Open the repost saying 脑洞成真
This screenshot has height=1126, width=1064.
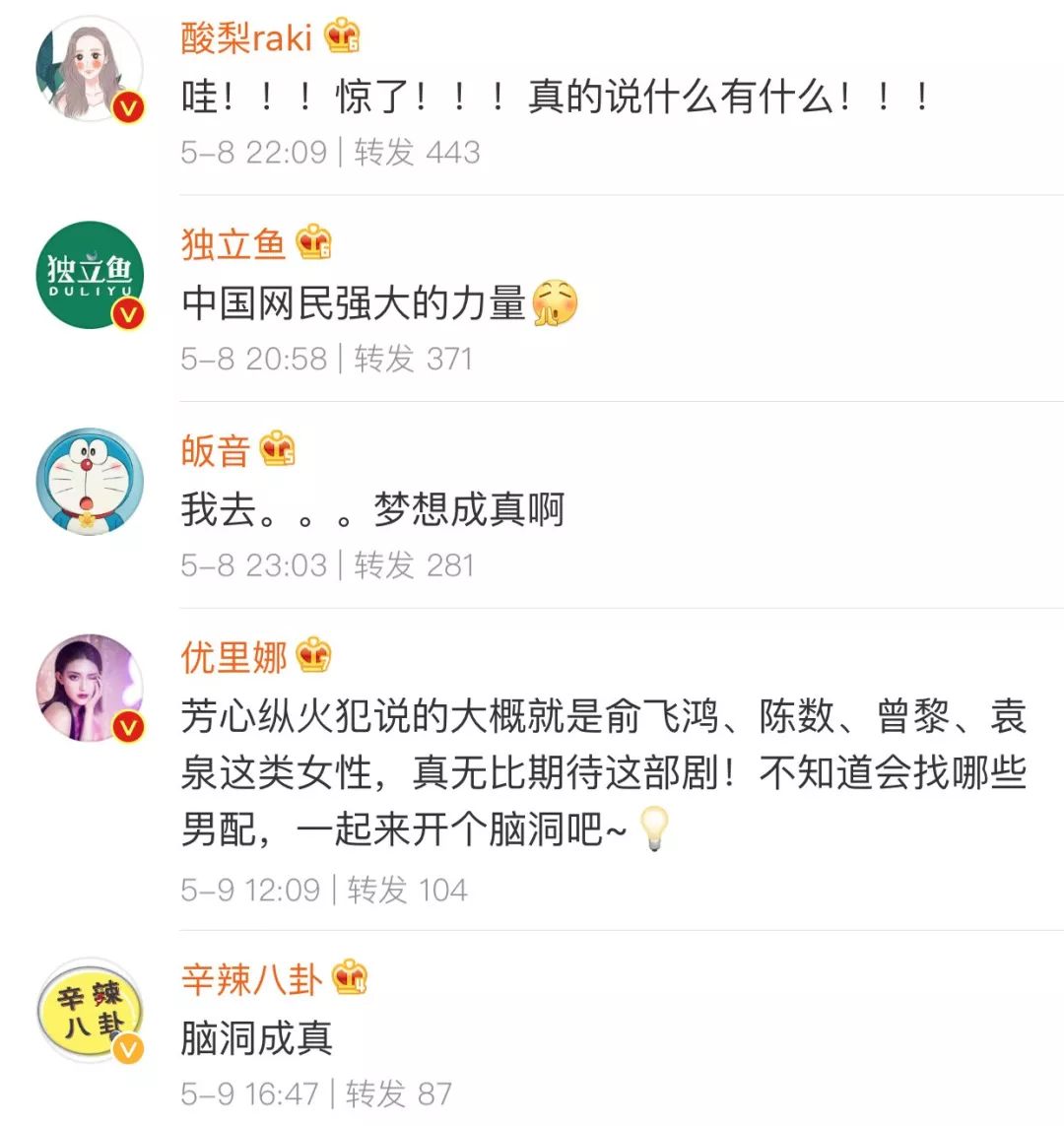(257, 1037)
